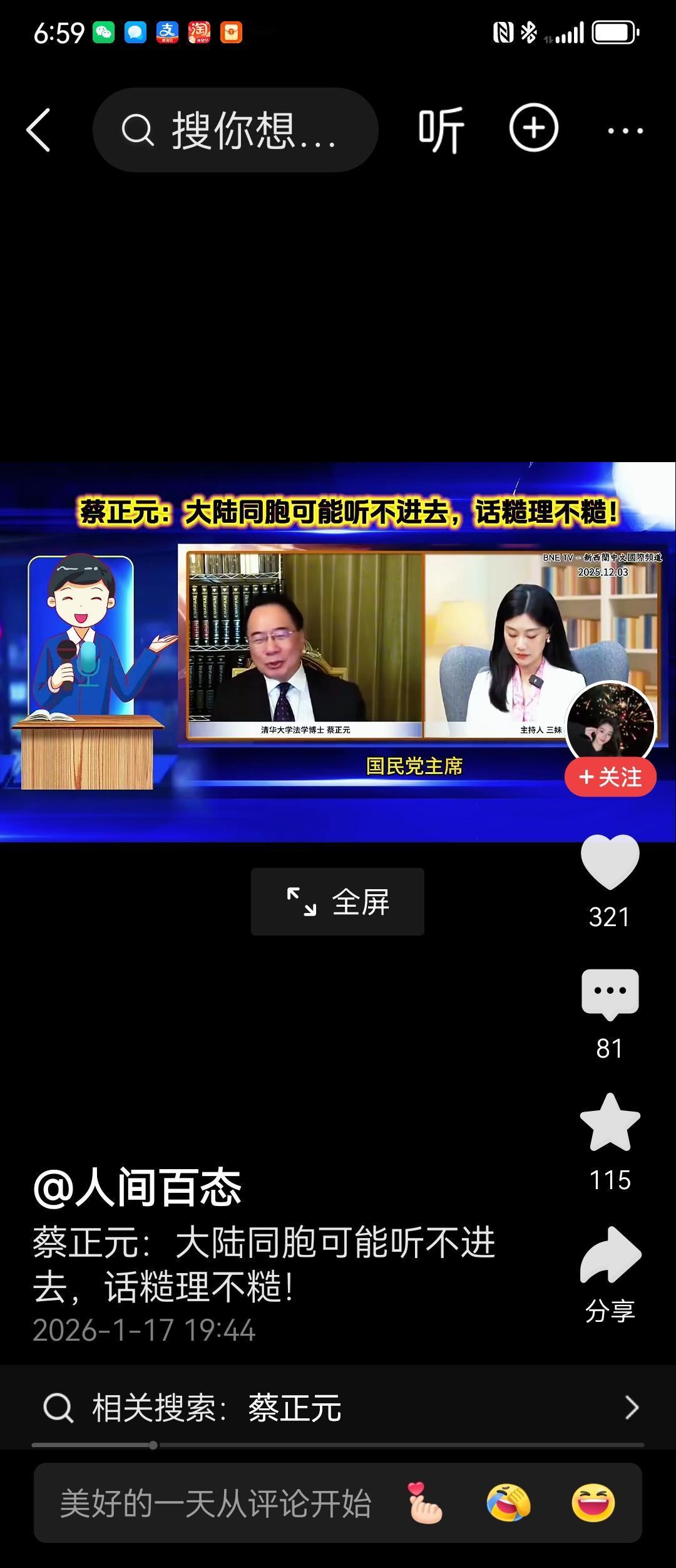The width and height of the screenshot is (676, 1568).
Task: Follow the creator via +关注 button
Action: (610, 776)
